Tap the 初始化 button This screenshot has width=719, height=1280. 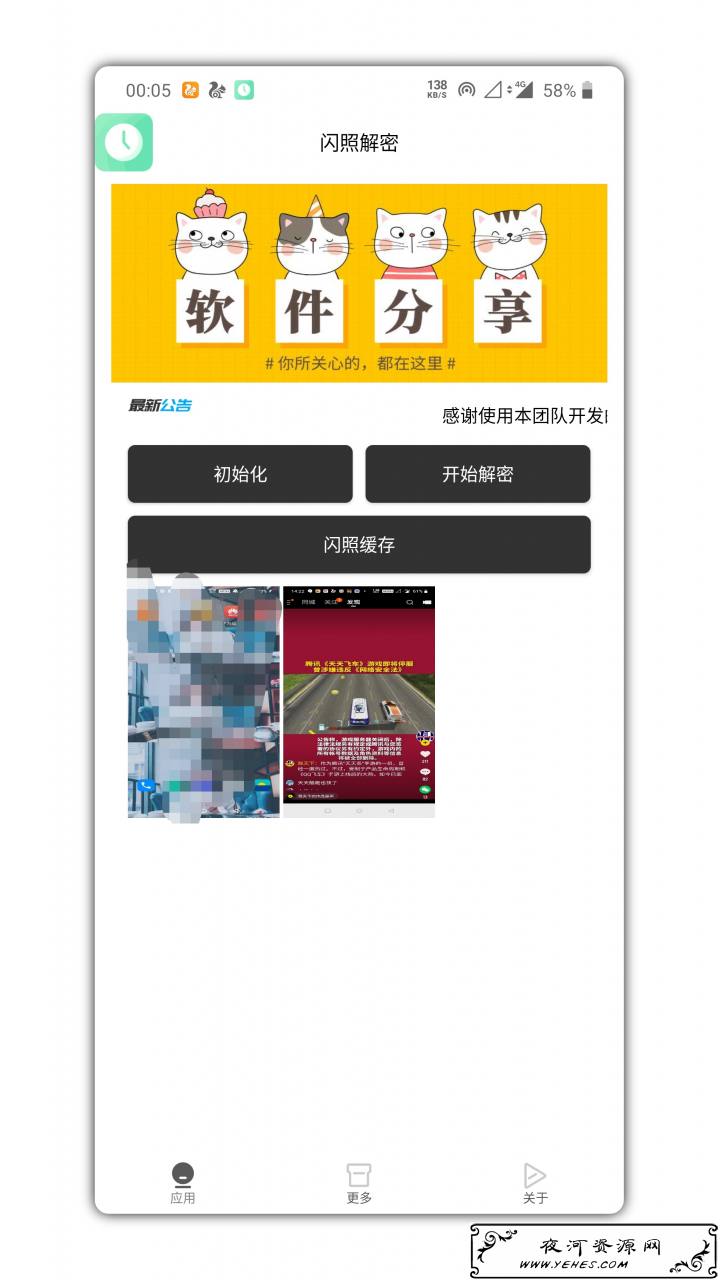click(240, 474)
